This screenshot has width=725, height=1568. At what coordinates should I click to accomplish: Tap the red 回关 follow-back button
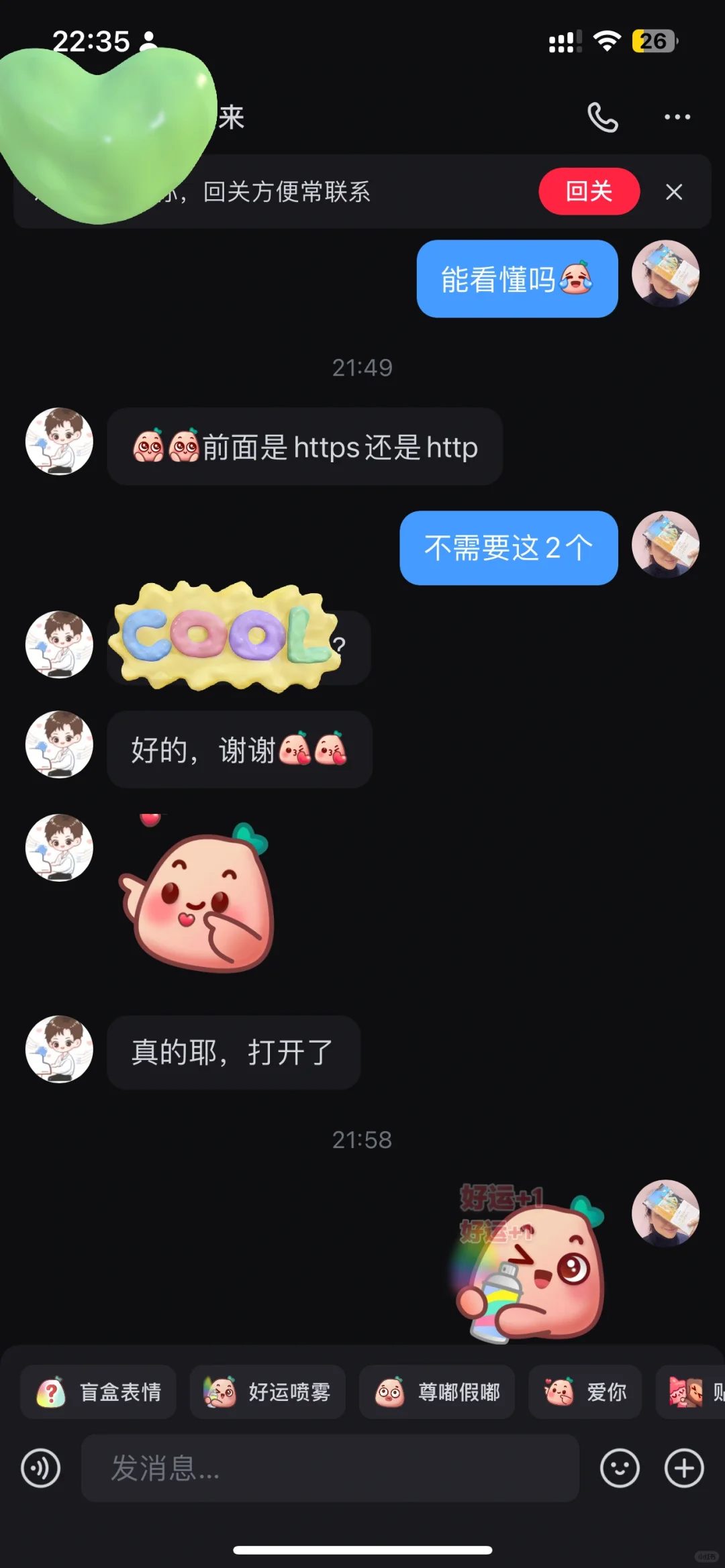589,192
